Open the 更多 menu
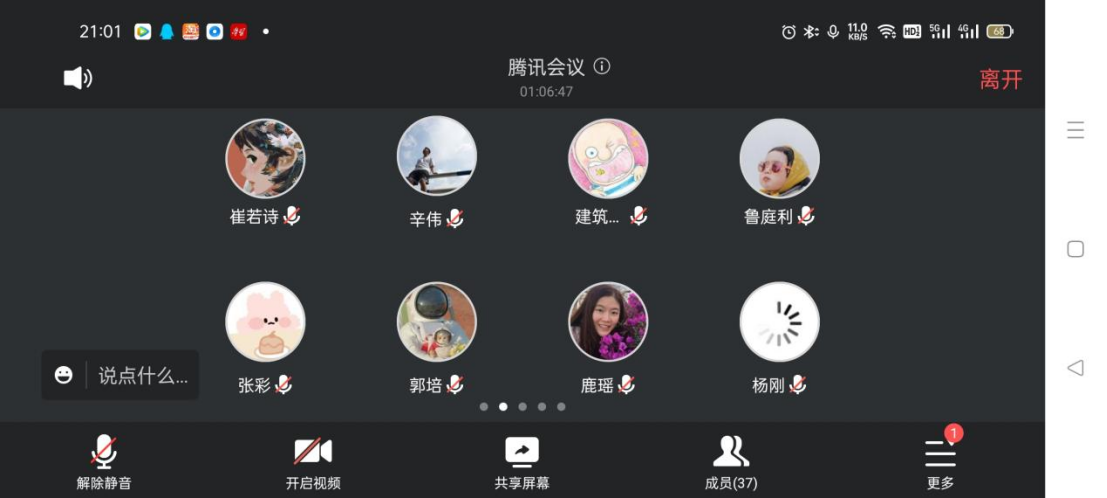Screen dimensions: 1107x498 click(x=940, y=462)
